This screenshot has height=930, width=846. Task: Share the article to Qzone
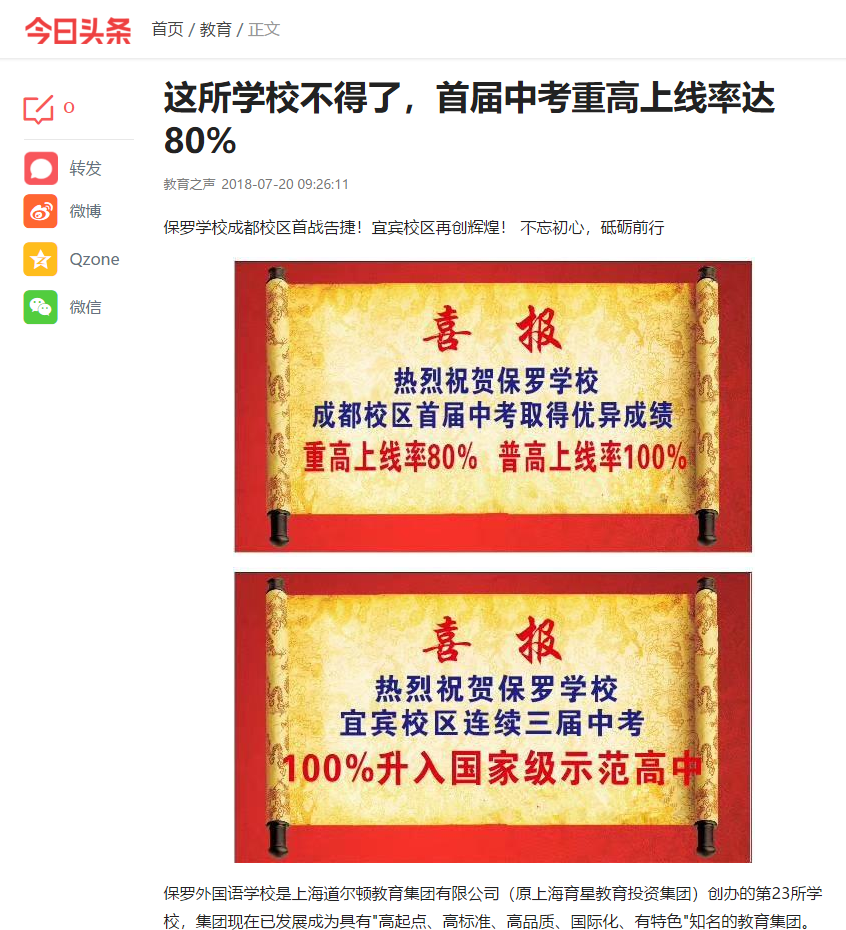[x=42, y=260]
